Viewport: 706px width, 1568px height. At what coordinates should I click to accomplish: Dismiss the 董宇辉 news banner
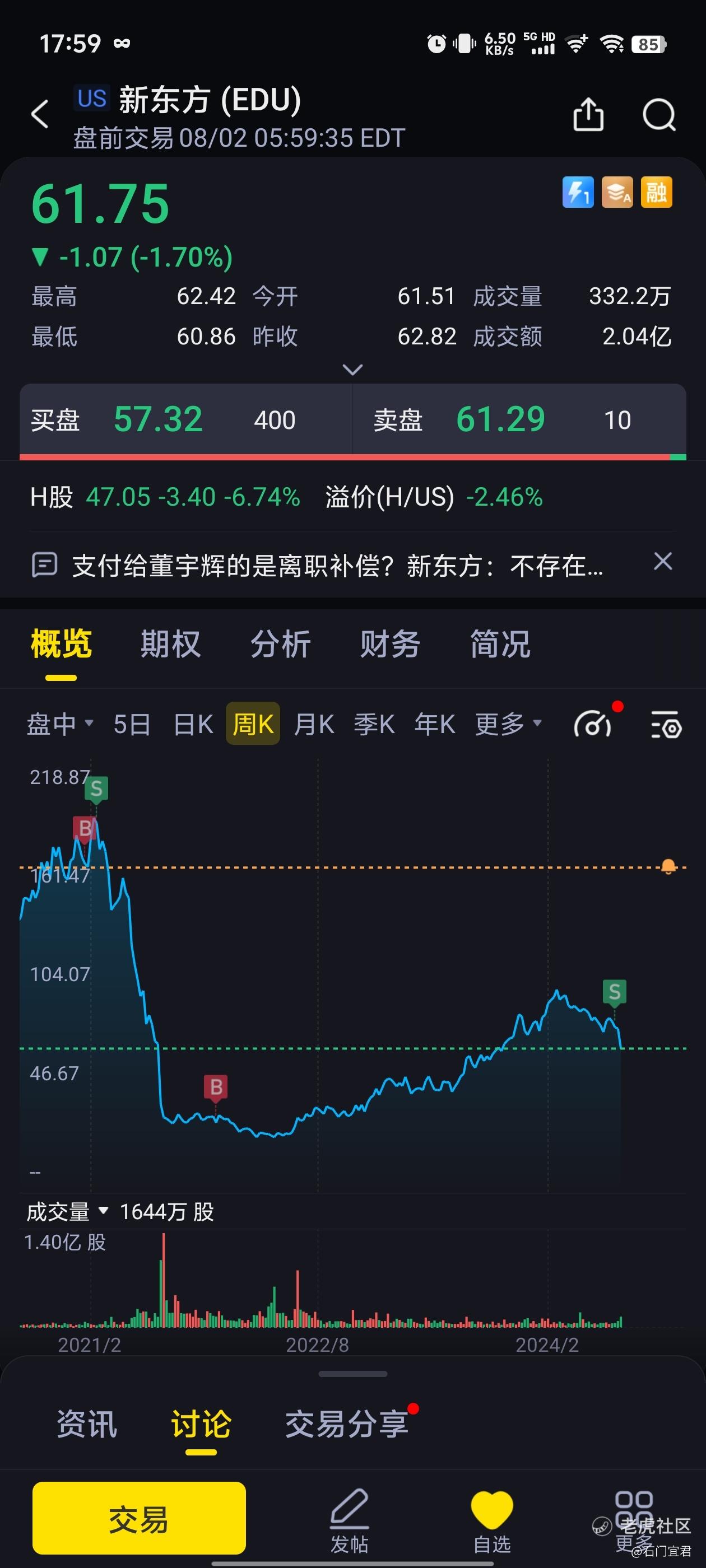tap(663, 561)
